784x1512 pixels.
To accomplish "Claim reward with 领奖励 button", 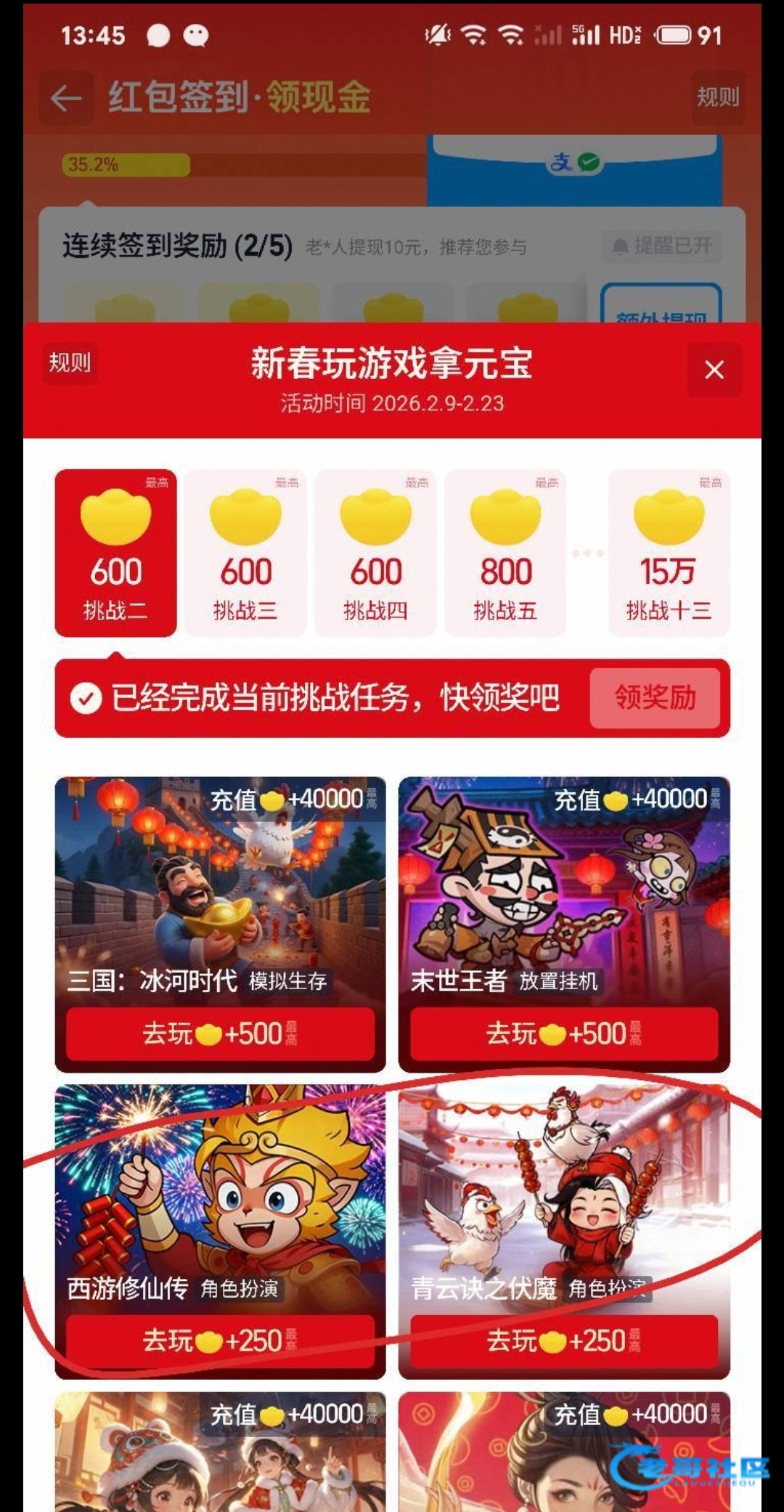I will click(655, 698).
